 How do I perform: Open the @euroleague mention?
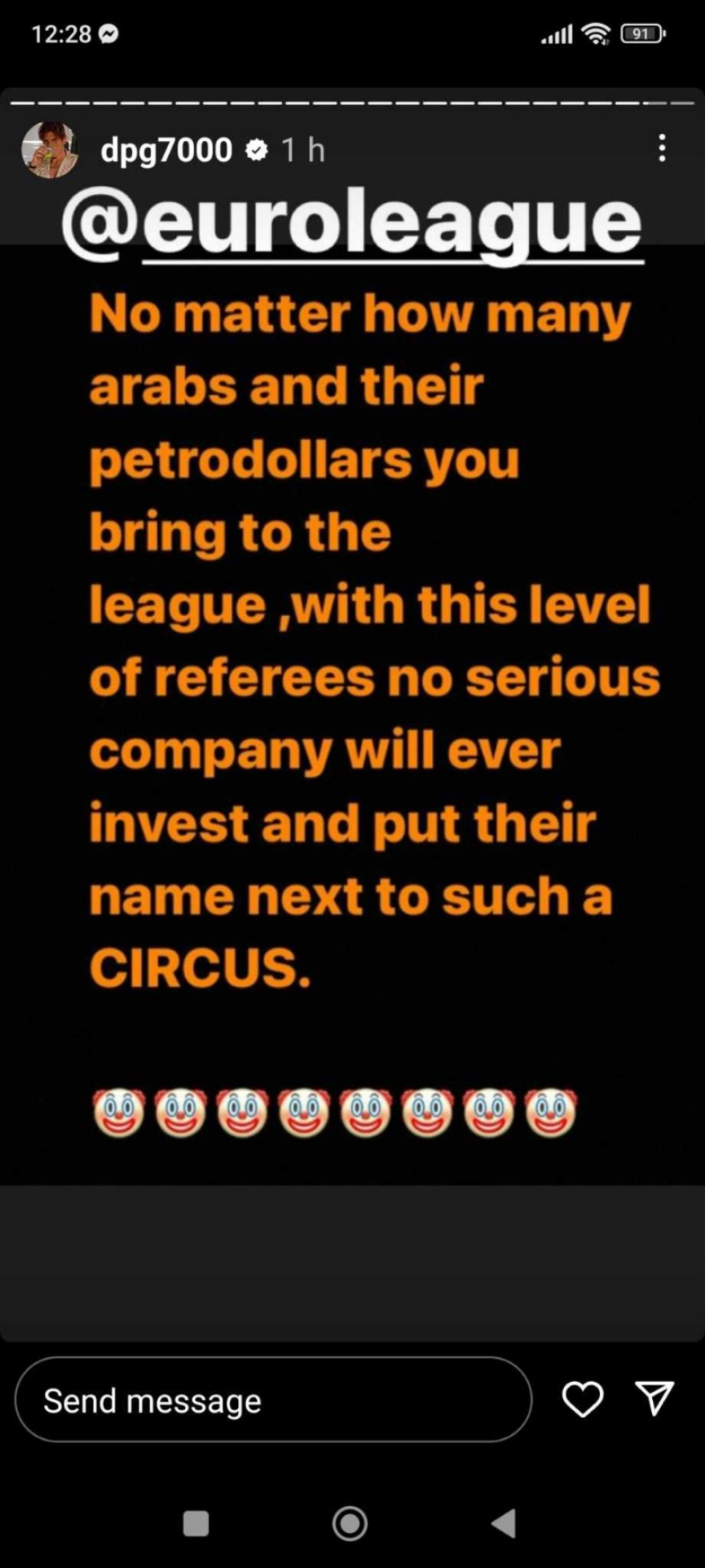[x=352, y=223]
